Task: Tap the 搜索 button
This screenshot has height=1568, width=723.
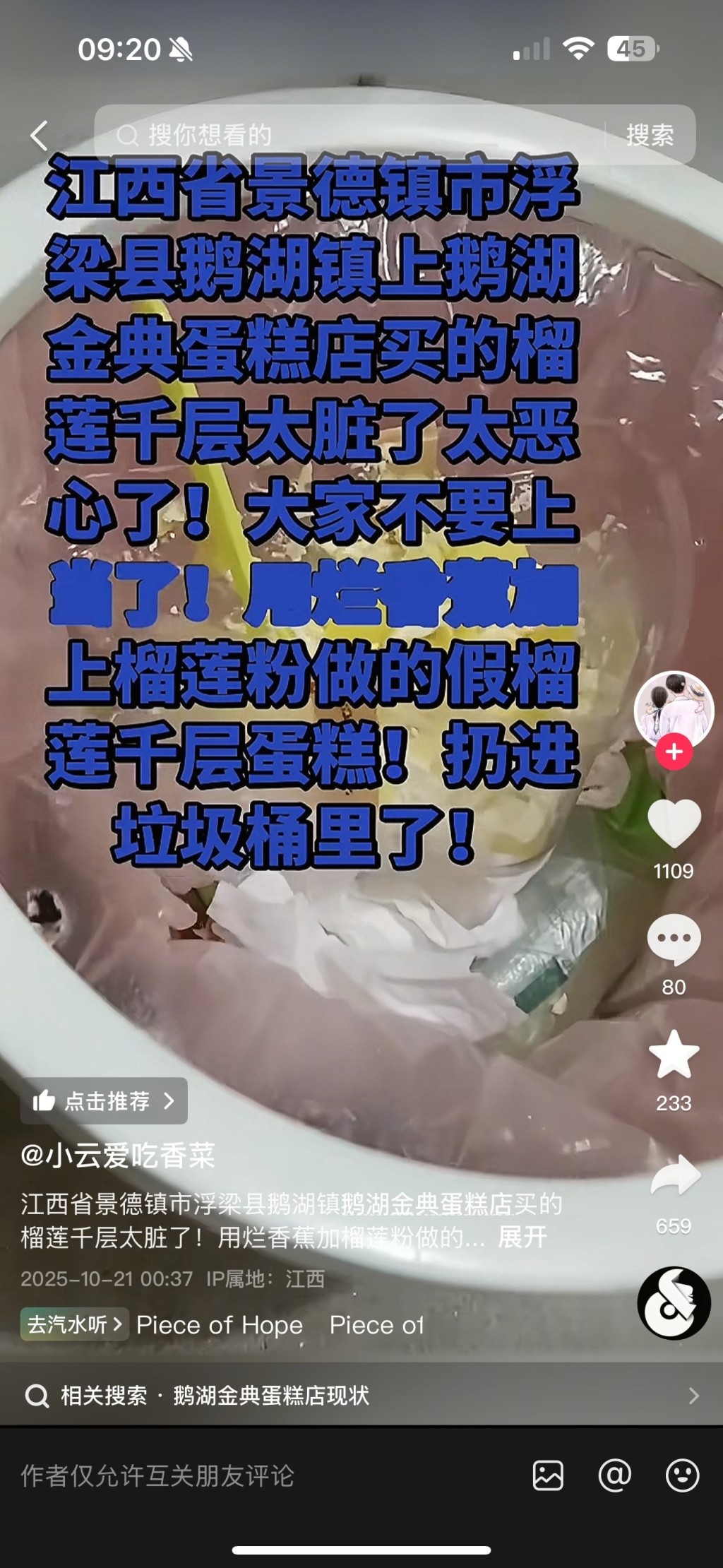Action: (x=650, y=135)
